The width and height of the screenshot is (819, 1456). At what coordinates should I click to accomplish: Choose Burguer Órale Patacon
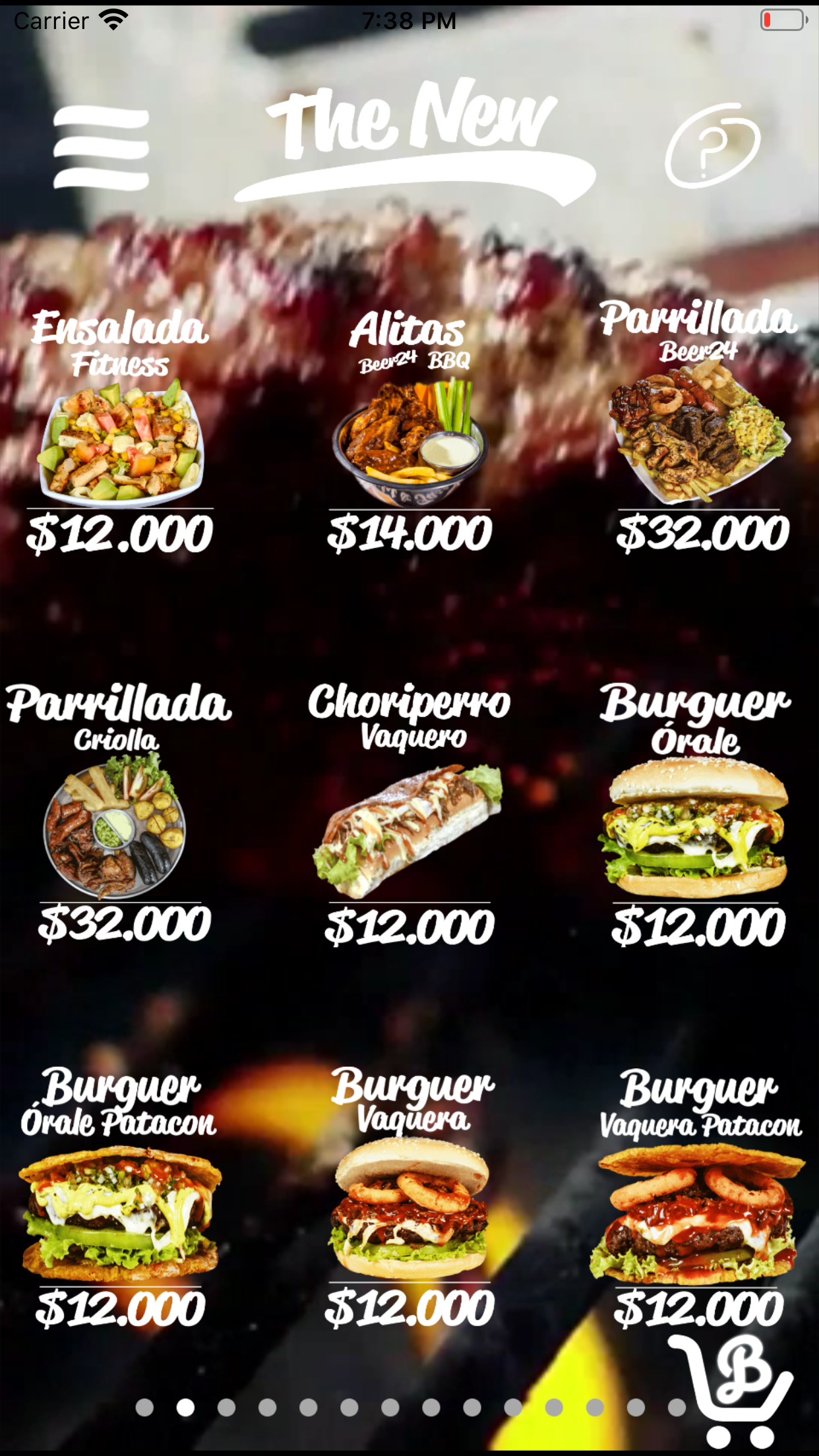pyautogui.click(x=120, y=1198)
